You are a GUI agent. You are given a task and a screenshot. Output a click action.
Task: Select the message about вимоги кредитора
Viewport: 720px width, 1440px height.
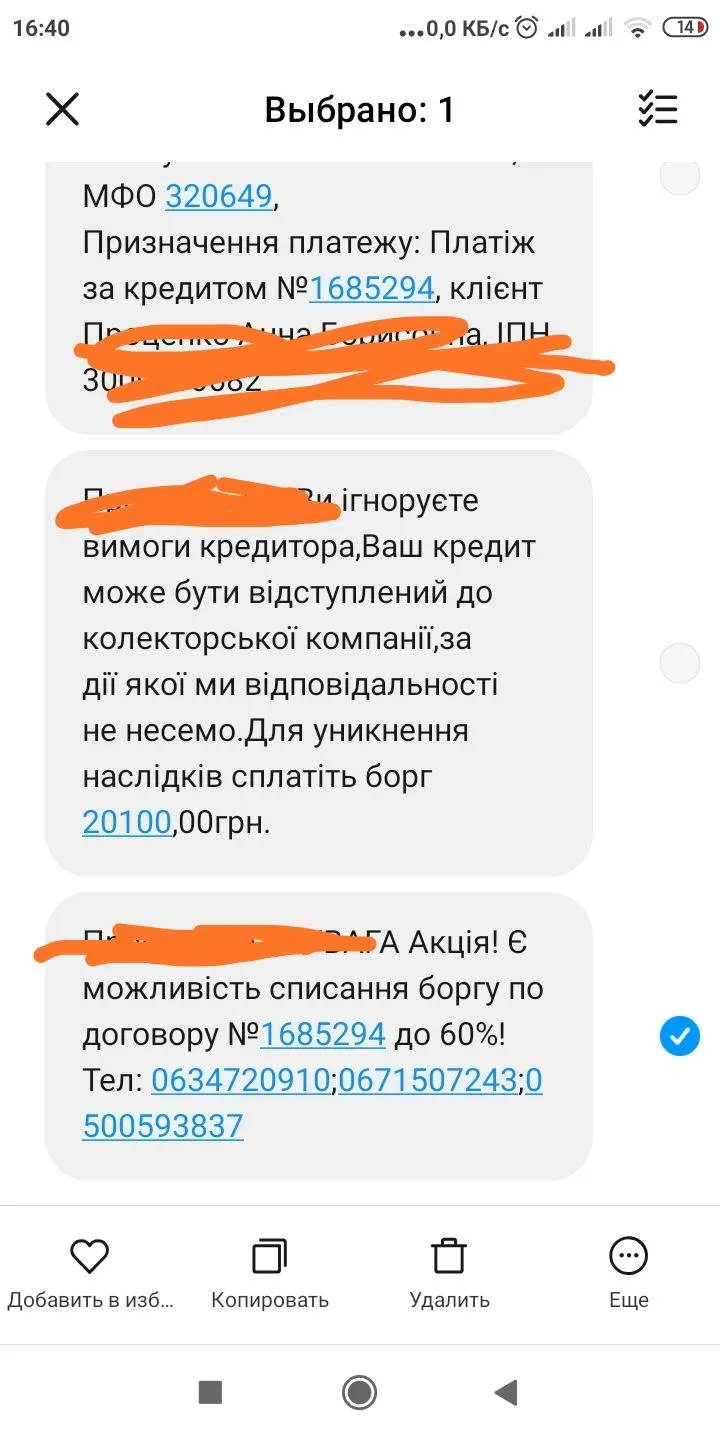click(680, 662)
